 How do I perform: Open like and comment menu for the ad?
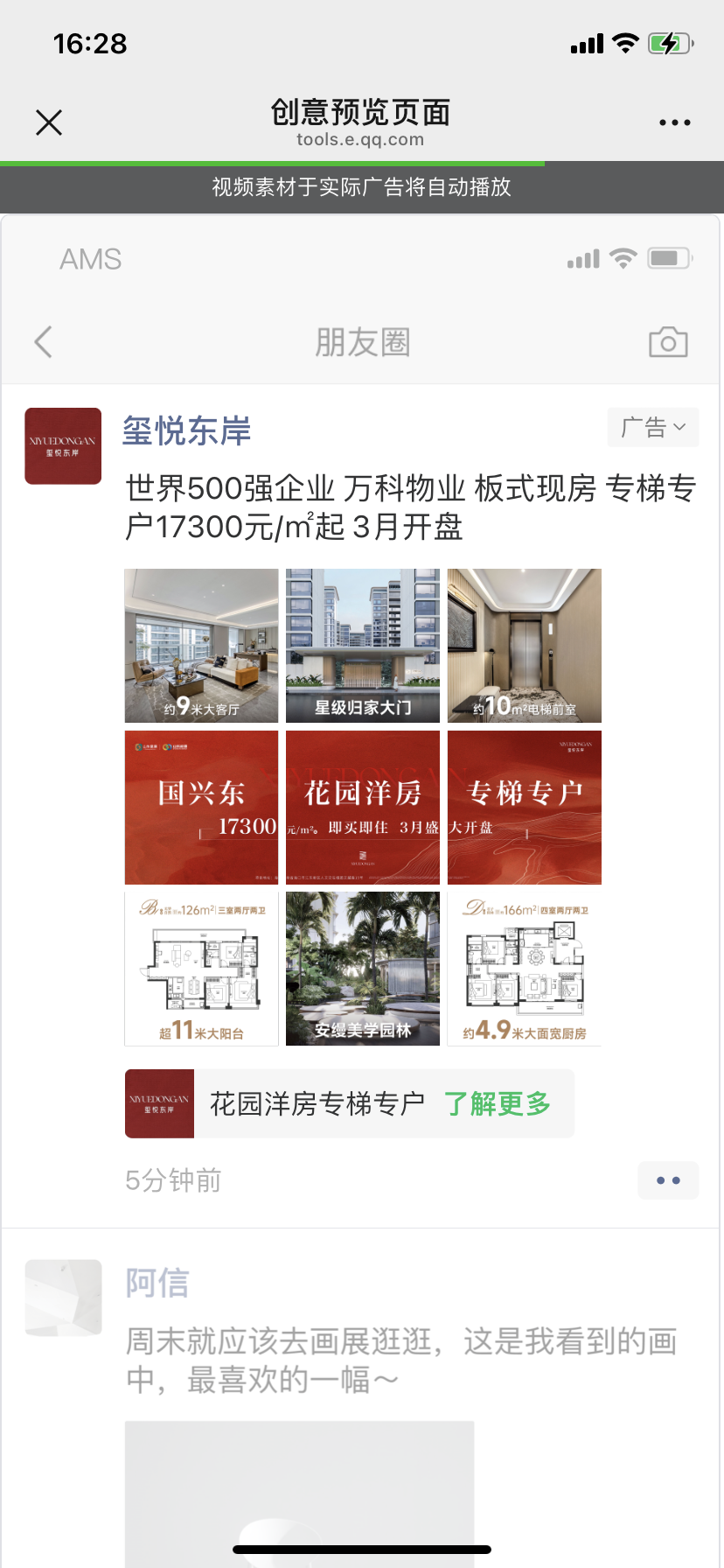coord(668,1180)
